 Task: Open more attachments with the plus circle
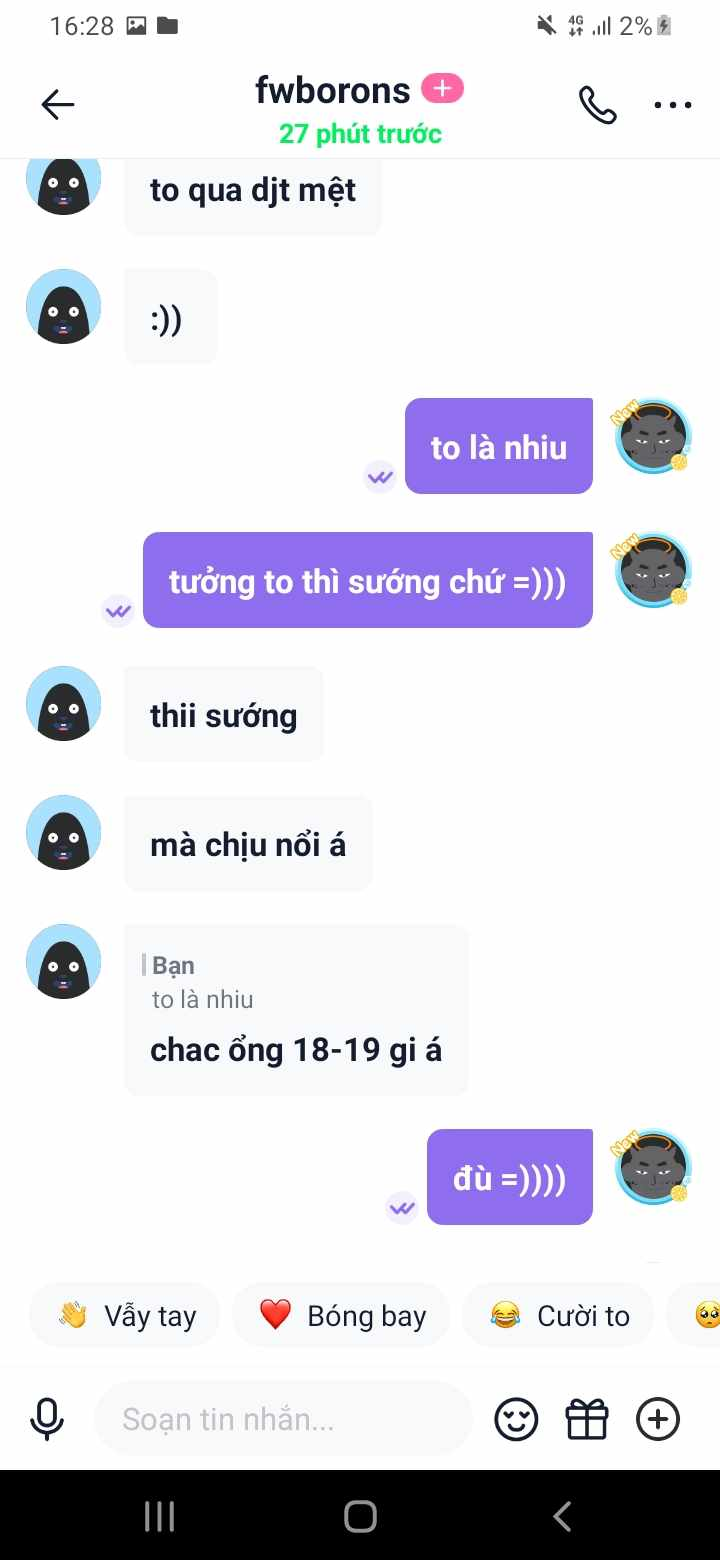pyautogui.click(x=658, y=1419)
